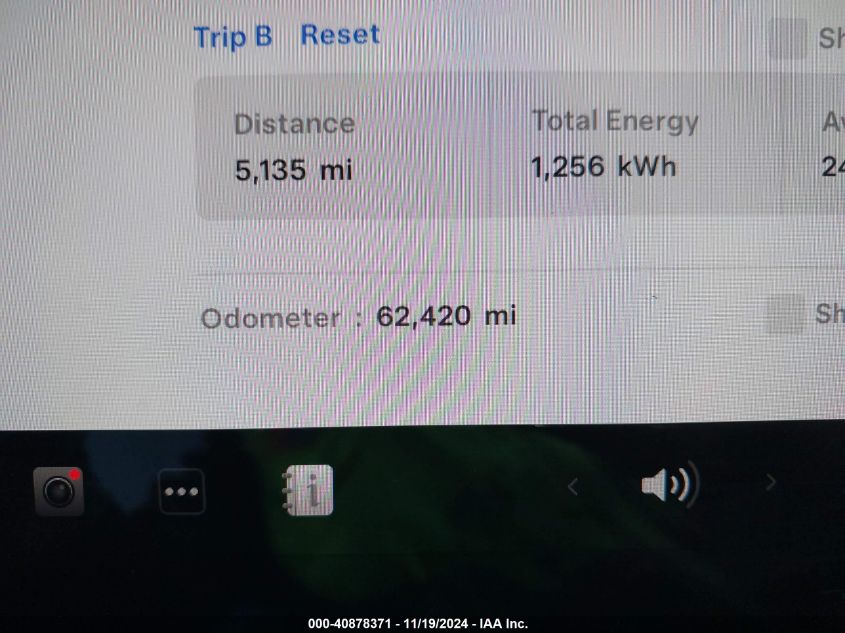Open the owner's manual icon
The width and height of the screenshot is (845, 633).
[307, 490]
